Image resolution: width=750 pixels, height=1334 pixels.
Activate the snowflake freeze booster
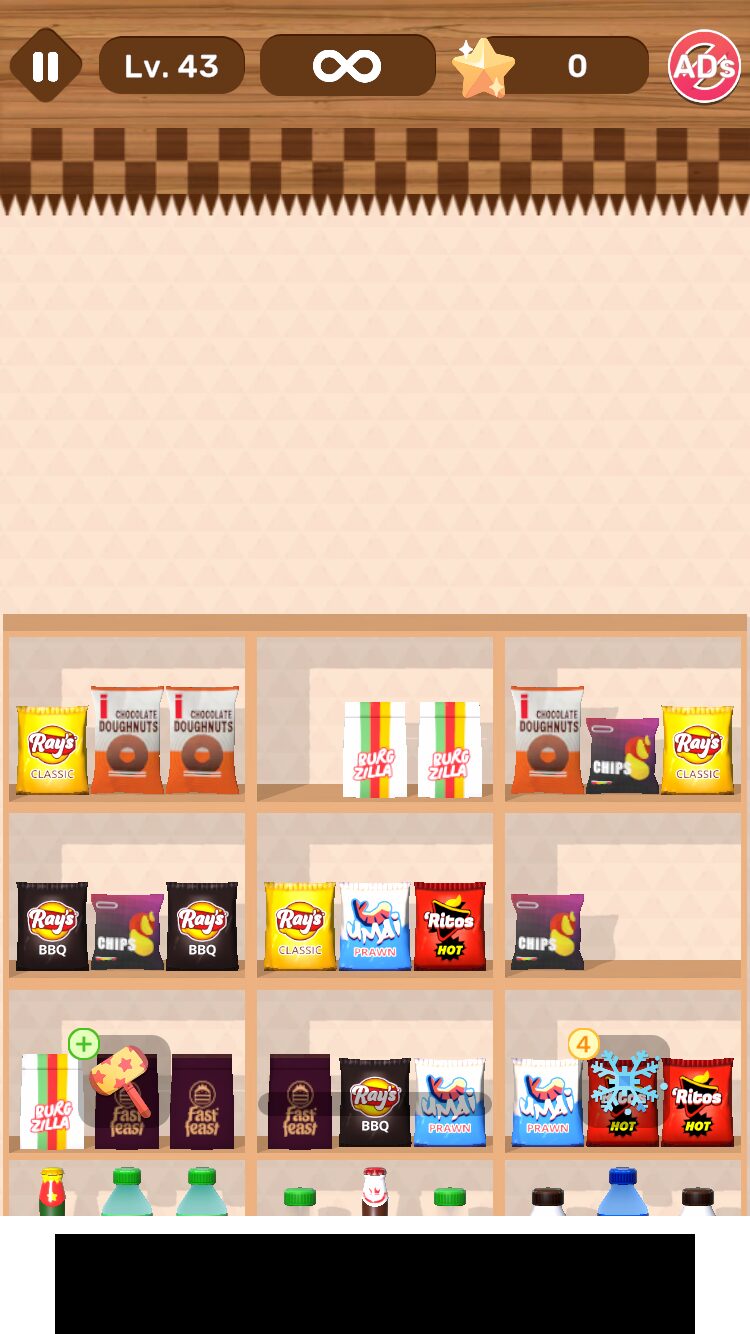627,1082
